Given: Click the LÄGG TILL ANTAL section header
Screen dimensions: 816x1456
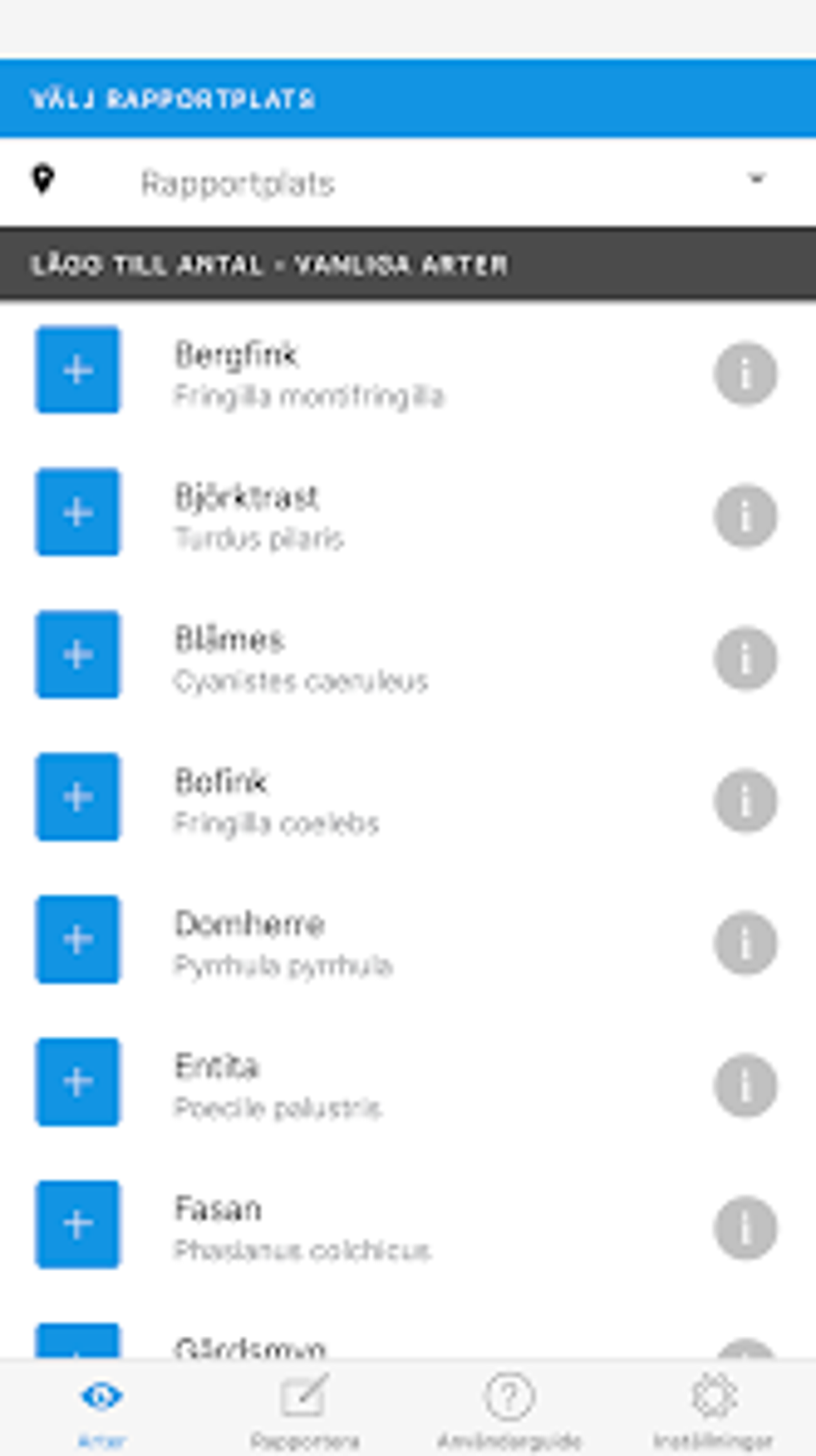Looking at the screenshot, I should click(x=272, y=264).
